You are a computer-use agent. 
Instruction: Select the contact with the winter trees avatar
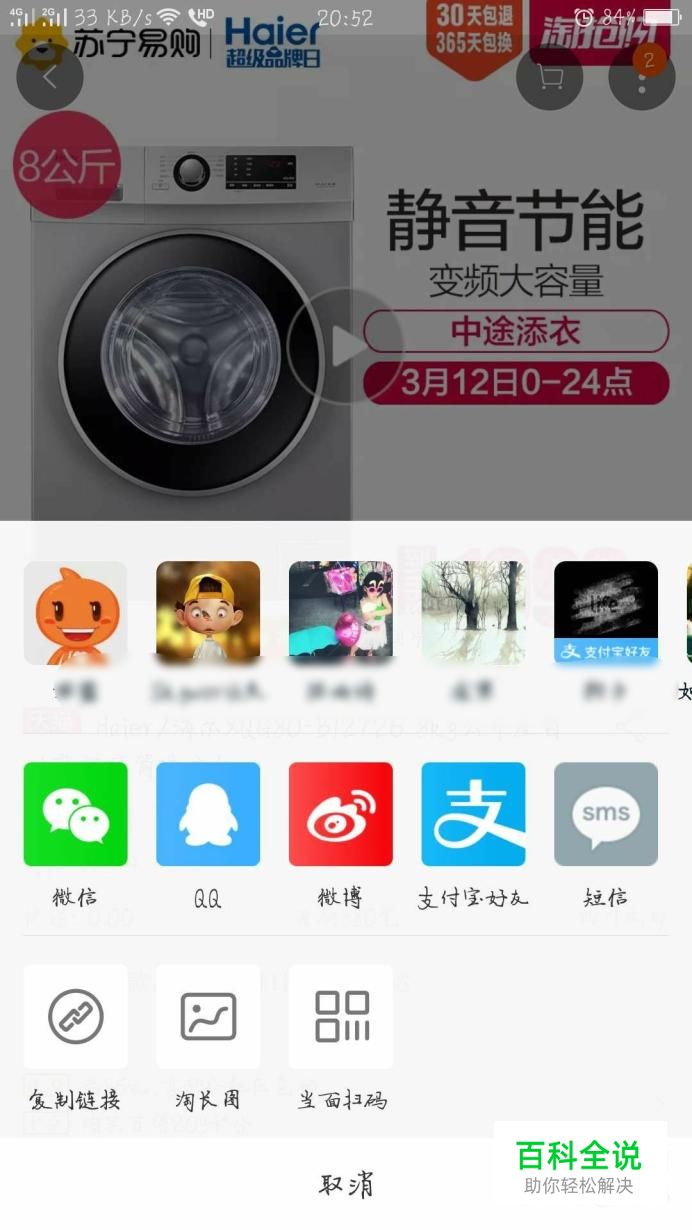[473, 613]
